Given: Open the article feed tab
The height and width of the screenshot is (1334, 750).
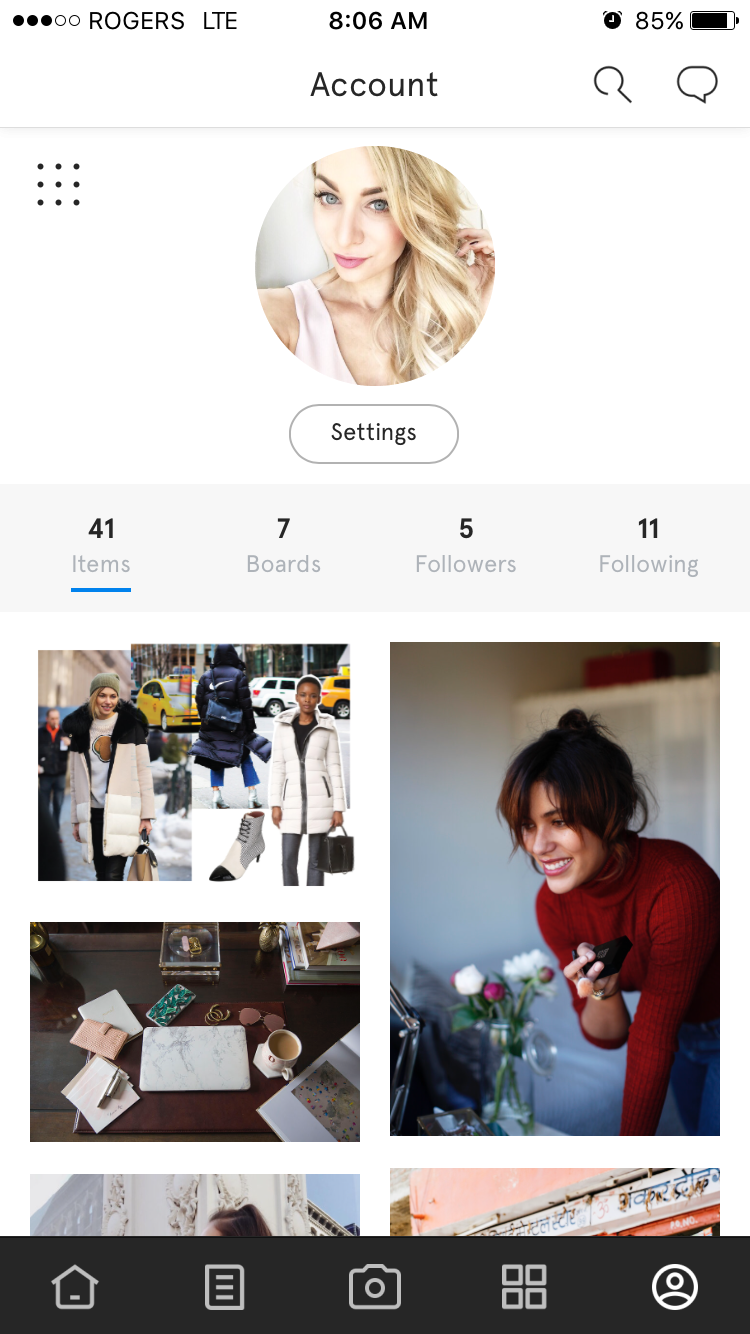Looking at the screenshot, I should (224, 1286).
